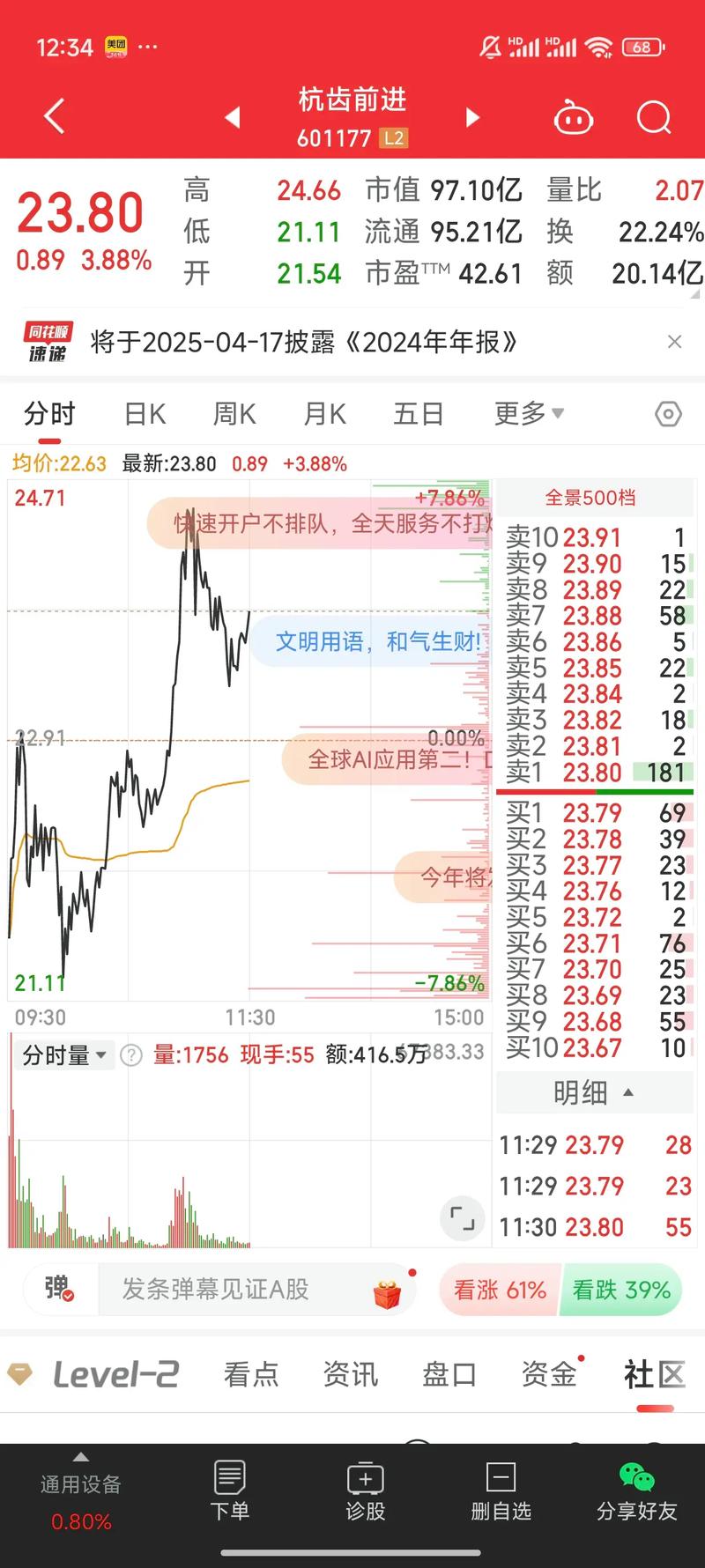Select the 月K chart tab
This screenshot has height=1568, width=705.
click(324, 413)
